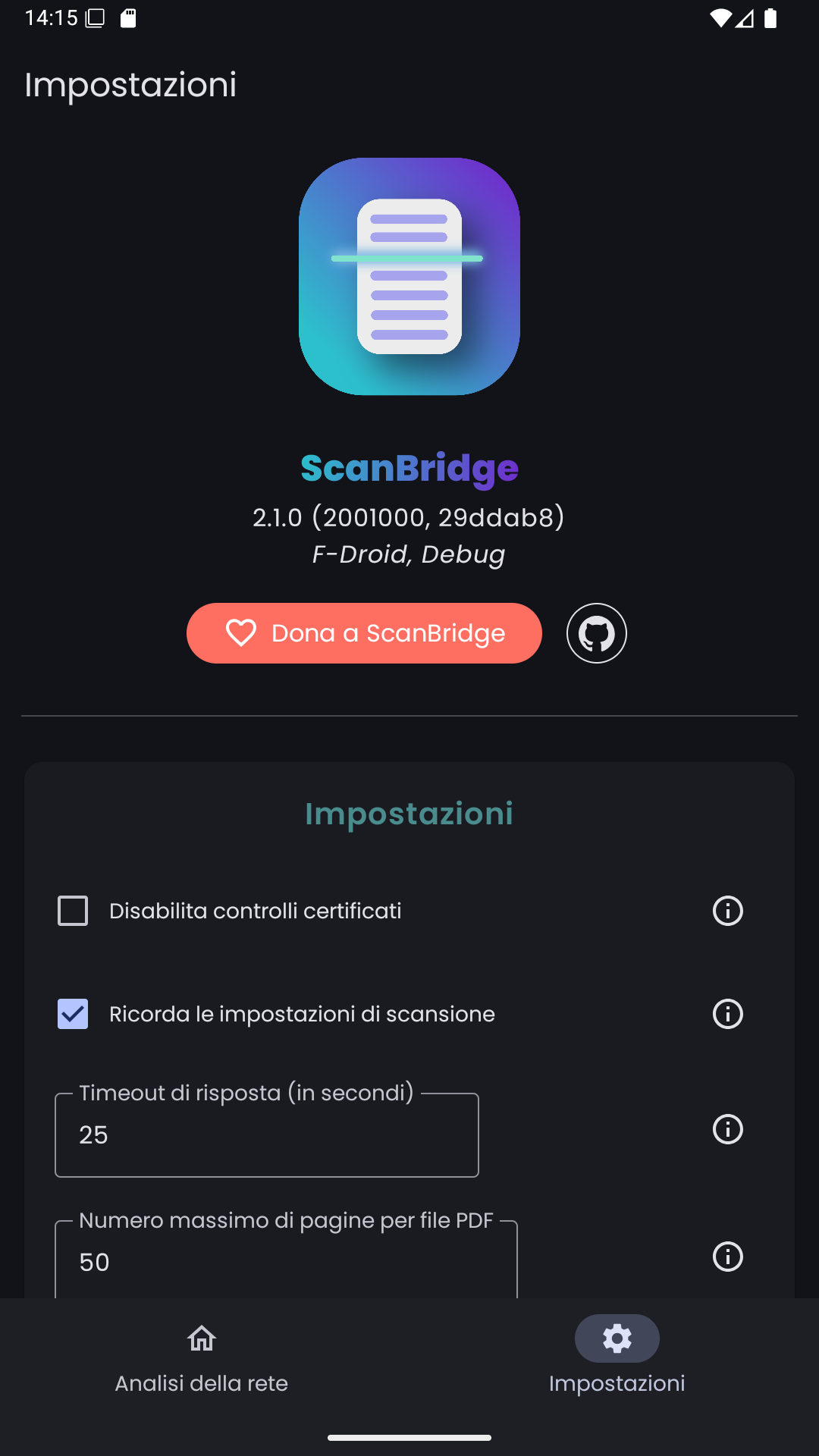Edit Numero massimo di pagine per file PDF

pos(286,1261)
